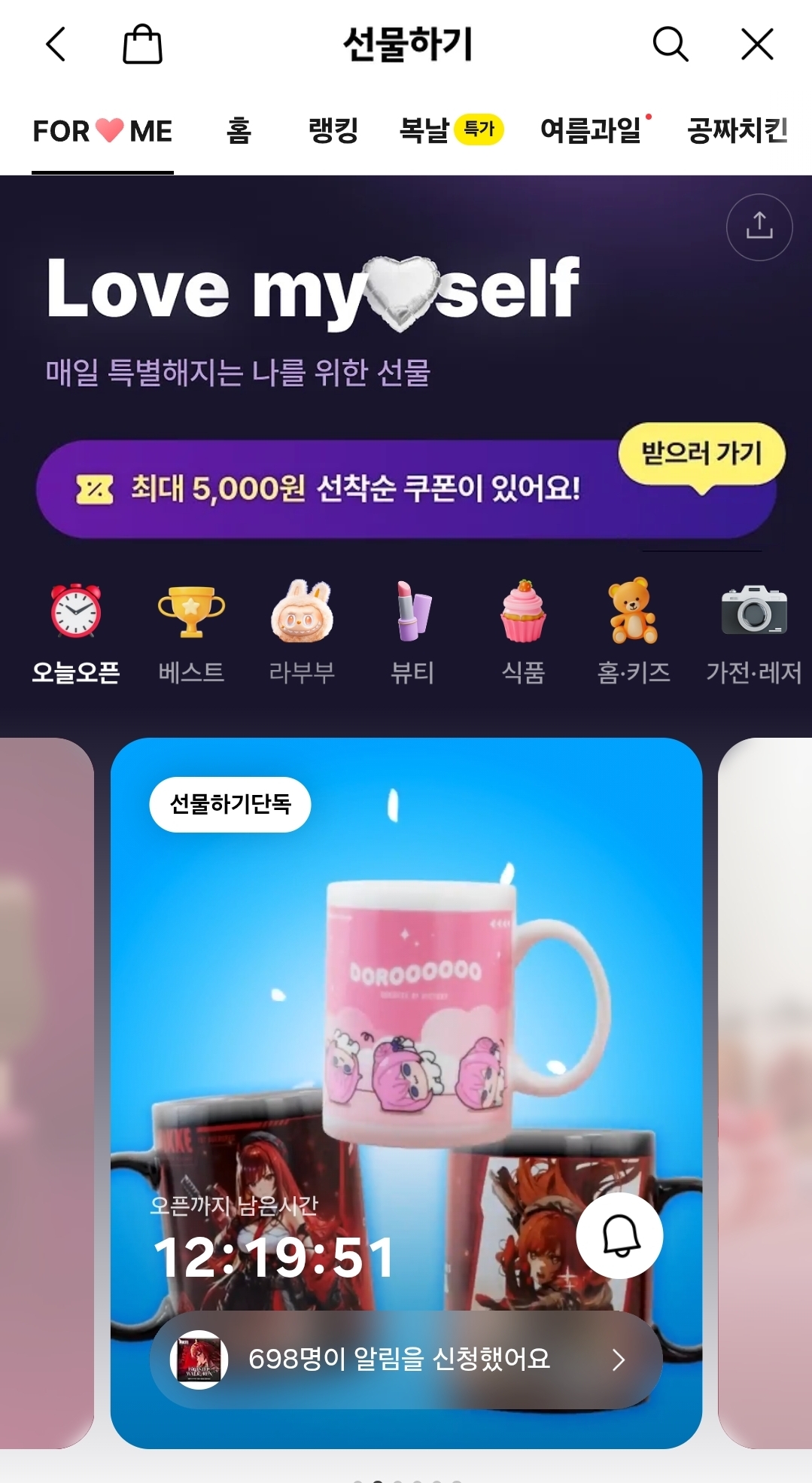Go to the 공짜치킨 tab

click(x=737, y=131)
